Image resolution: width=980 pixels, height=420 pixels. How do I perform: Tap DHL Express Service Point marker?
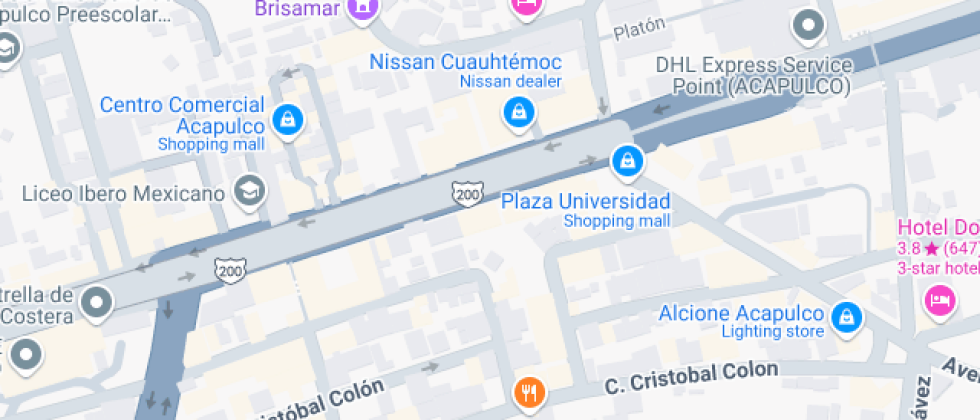(x=806, y=24)
